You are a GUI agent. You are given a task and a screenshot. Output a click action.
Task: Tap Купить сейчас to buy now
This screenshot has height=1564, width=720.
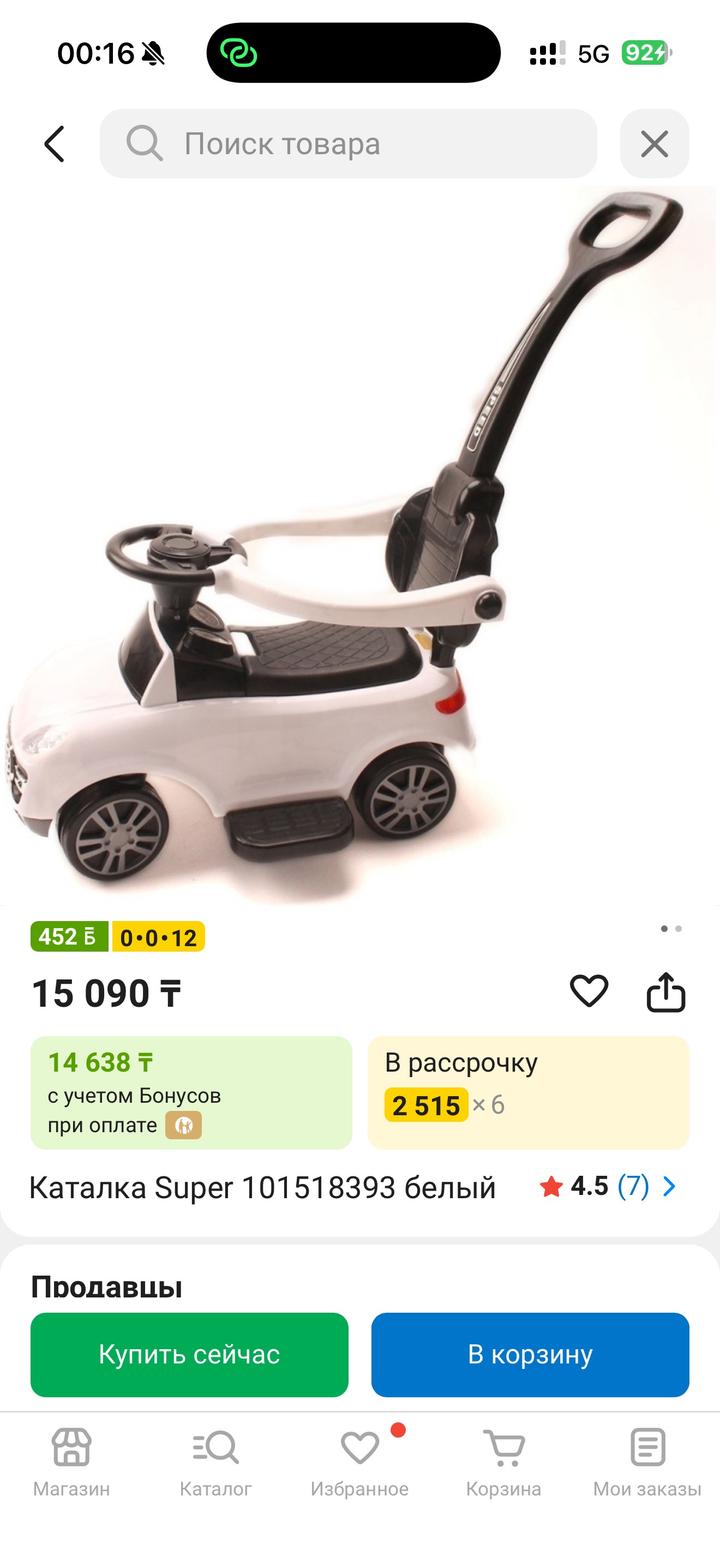[189, 1354]
